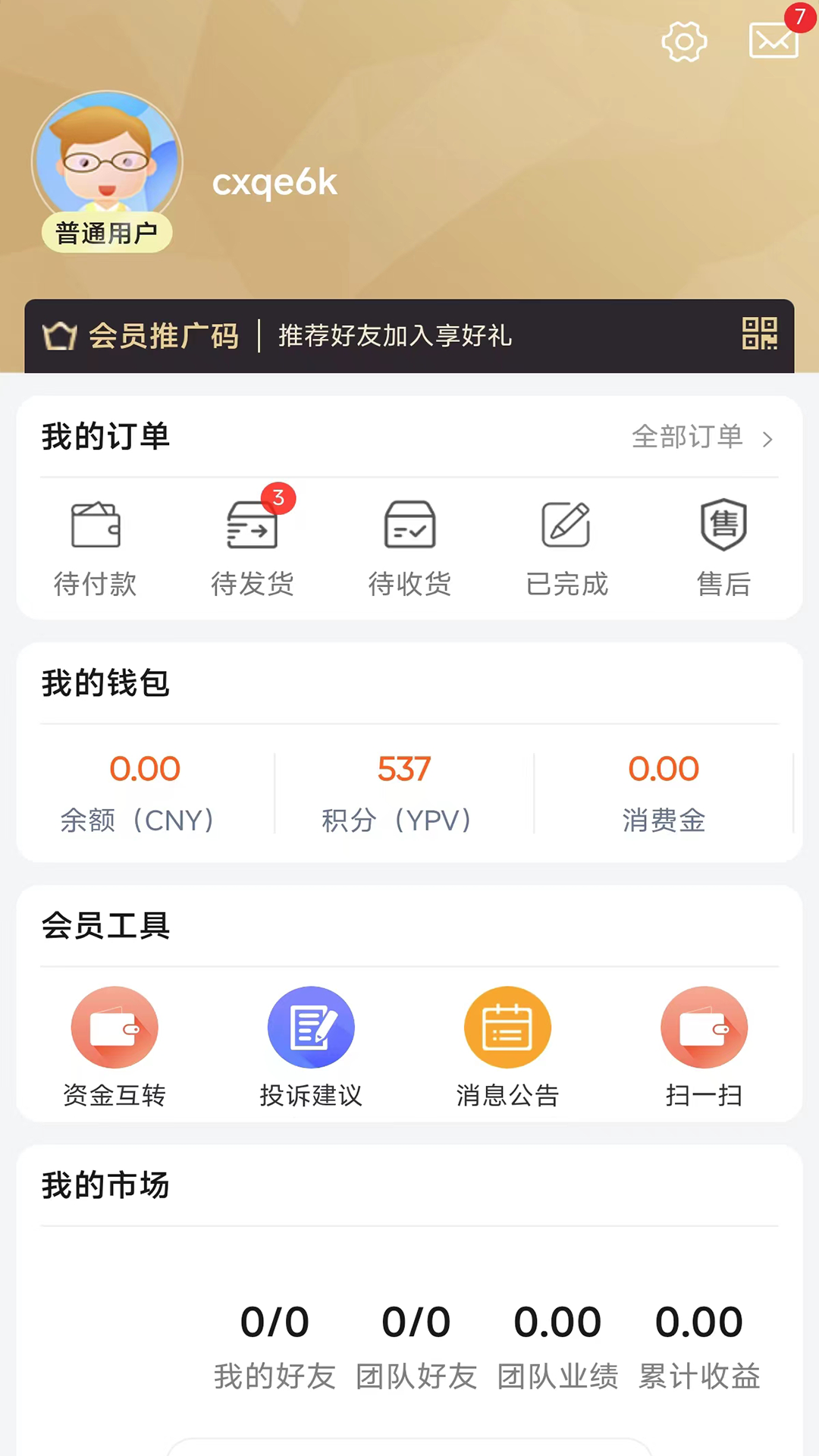This screenshot has height=1456, width=819.
Task: Launch the 扫一扫 scan tool
Action: (704, 1046)
